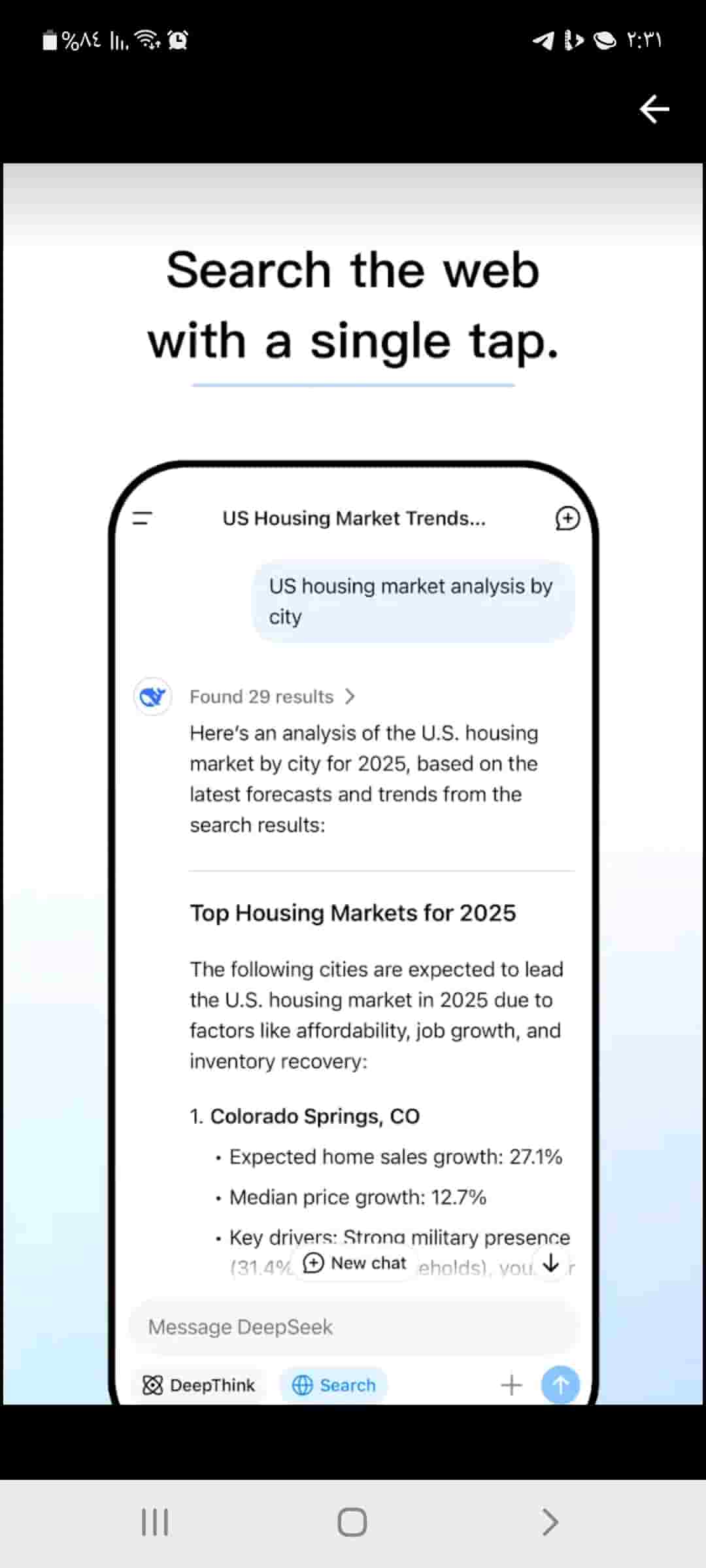Open the recent apps overview
This screenshot has height=1568, width=706.
coord(155,1522)
